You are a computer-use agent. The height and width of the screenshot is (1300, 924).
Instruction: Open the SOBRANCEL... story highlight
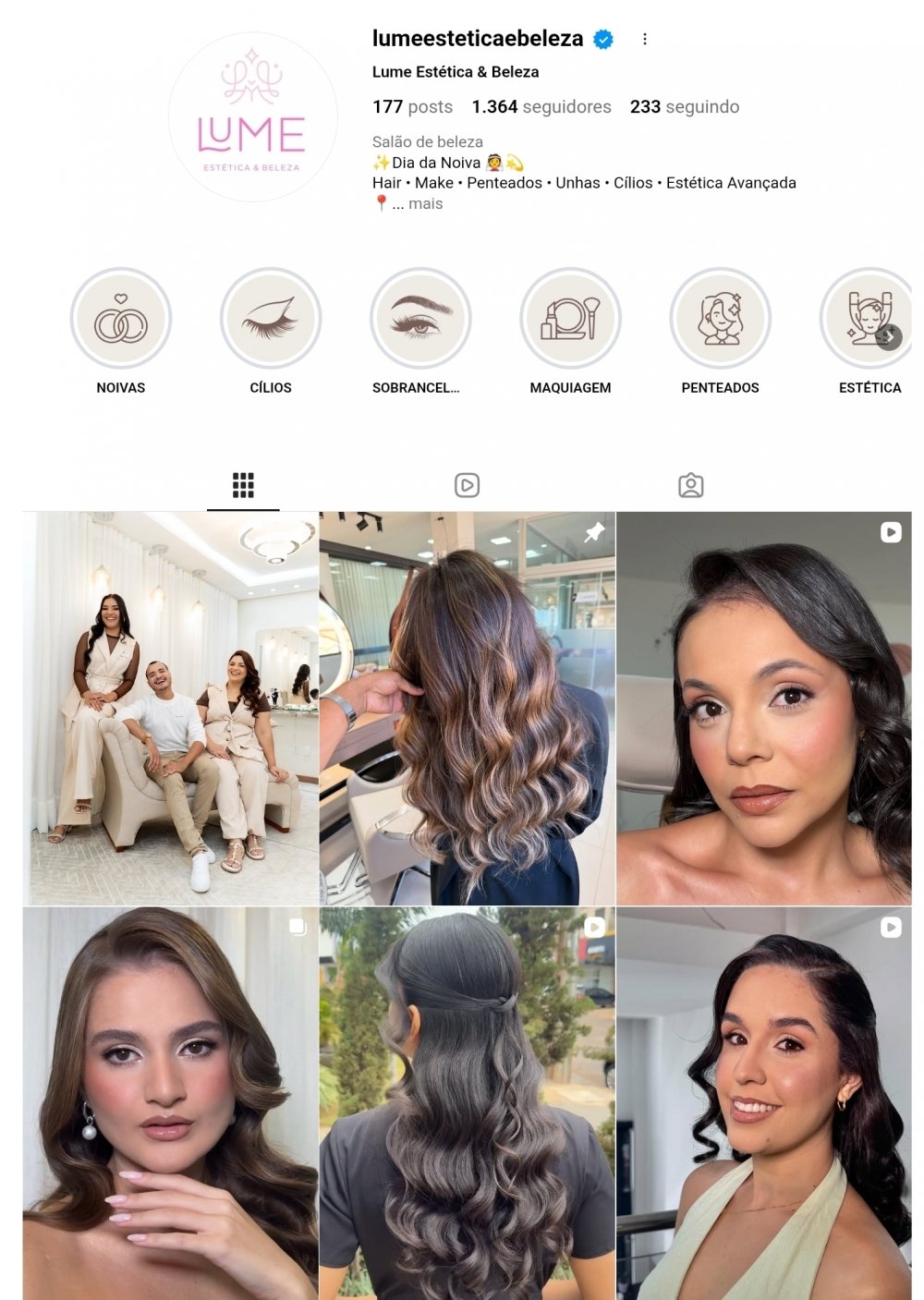pos(420,320)
